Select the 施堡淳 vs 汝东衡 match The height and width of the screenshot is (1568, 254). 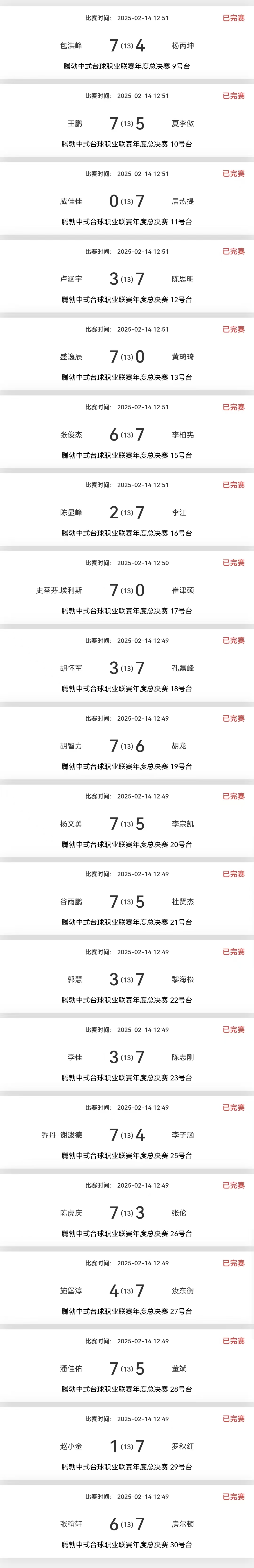point(127,1291)
